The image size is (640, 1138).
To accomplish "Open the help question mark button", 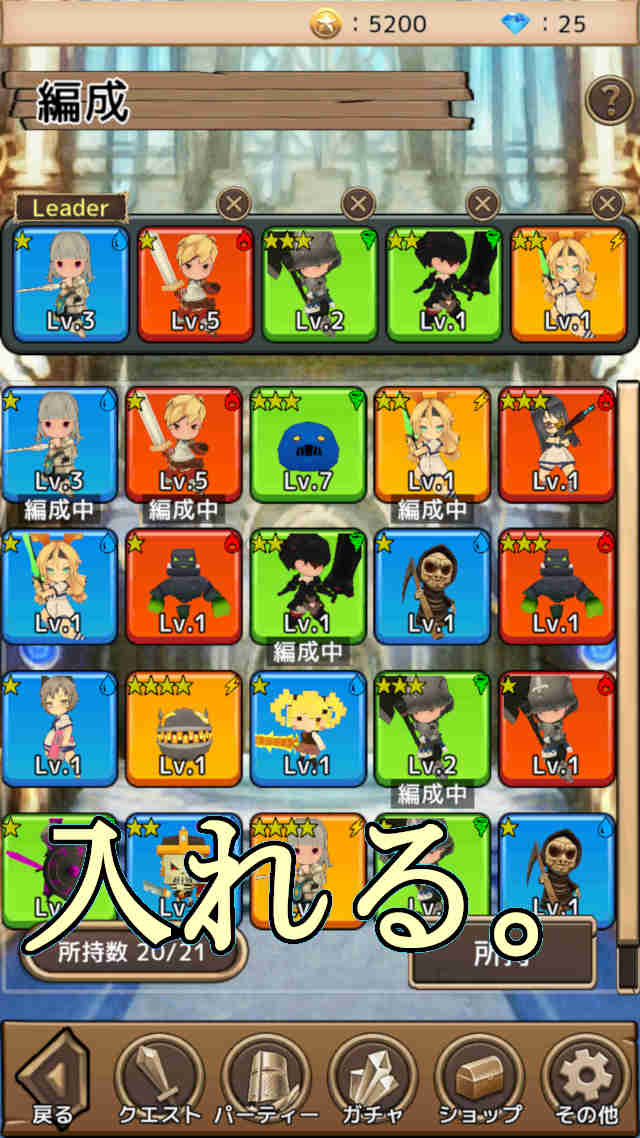I will (607, 100).
